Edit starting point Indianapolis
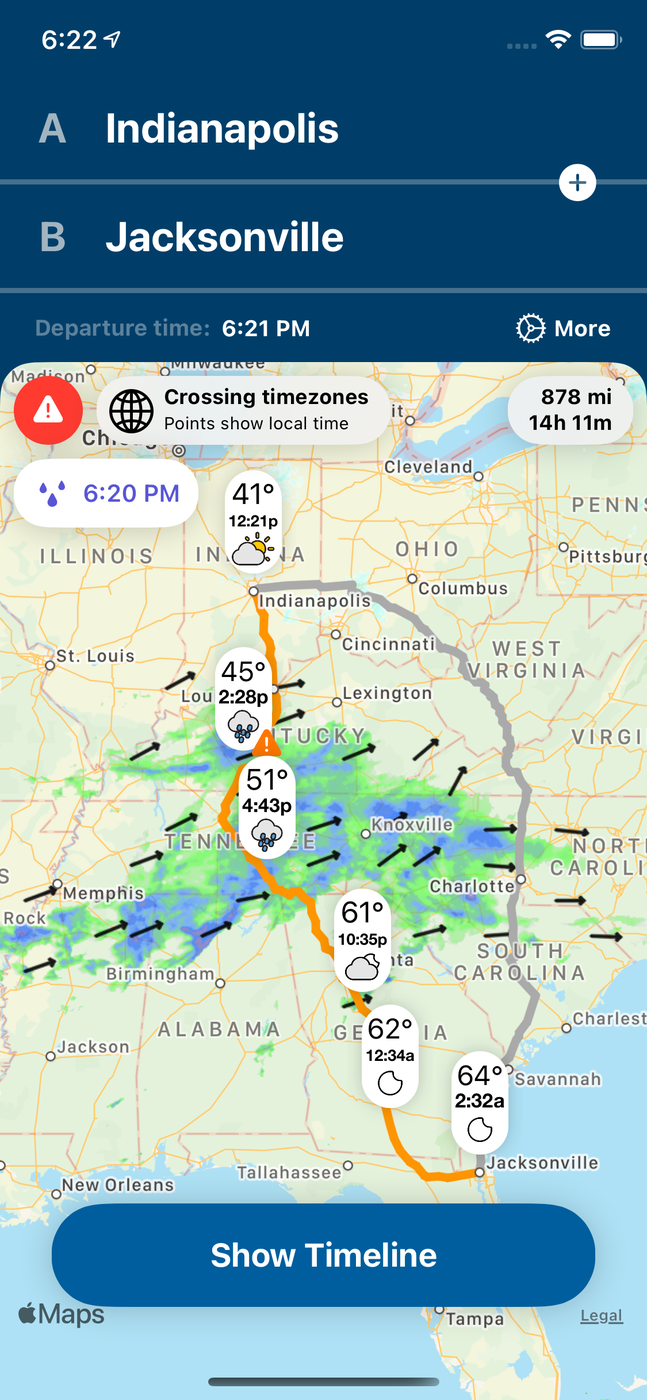This screenshot has height=1400, width=647. (222, 129)
